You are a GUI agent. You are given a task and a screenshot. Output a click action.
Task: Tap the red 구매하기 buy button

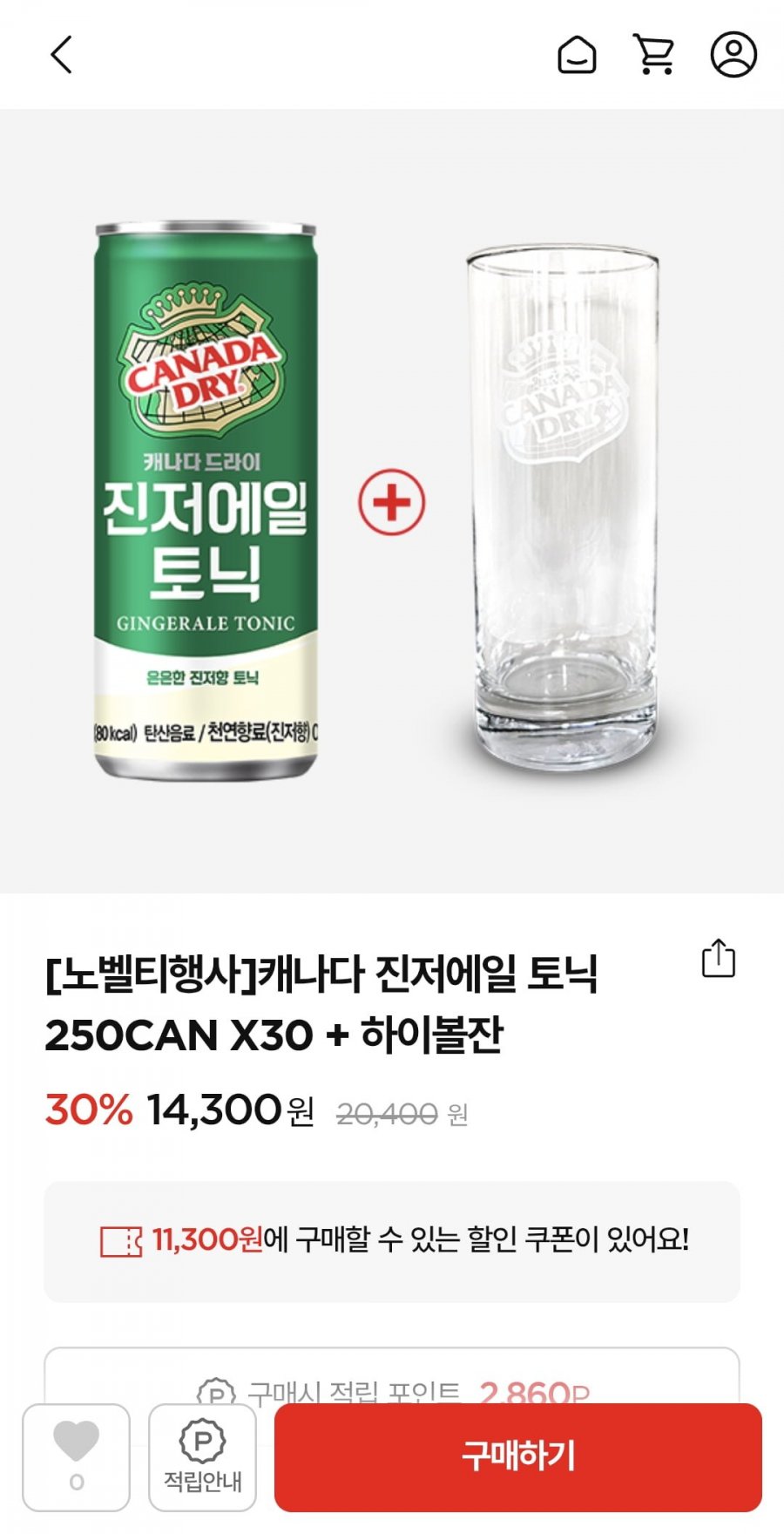click(x=517, y=1457)
